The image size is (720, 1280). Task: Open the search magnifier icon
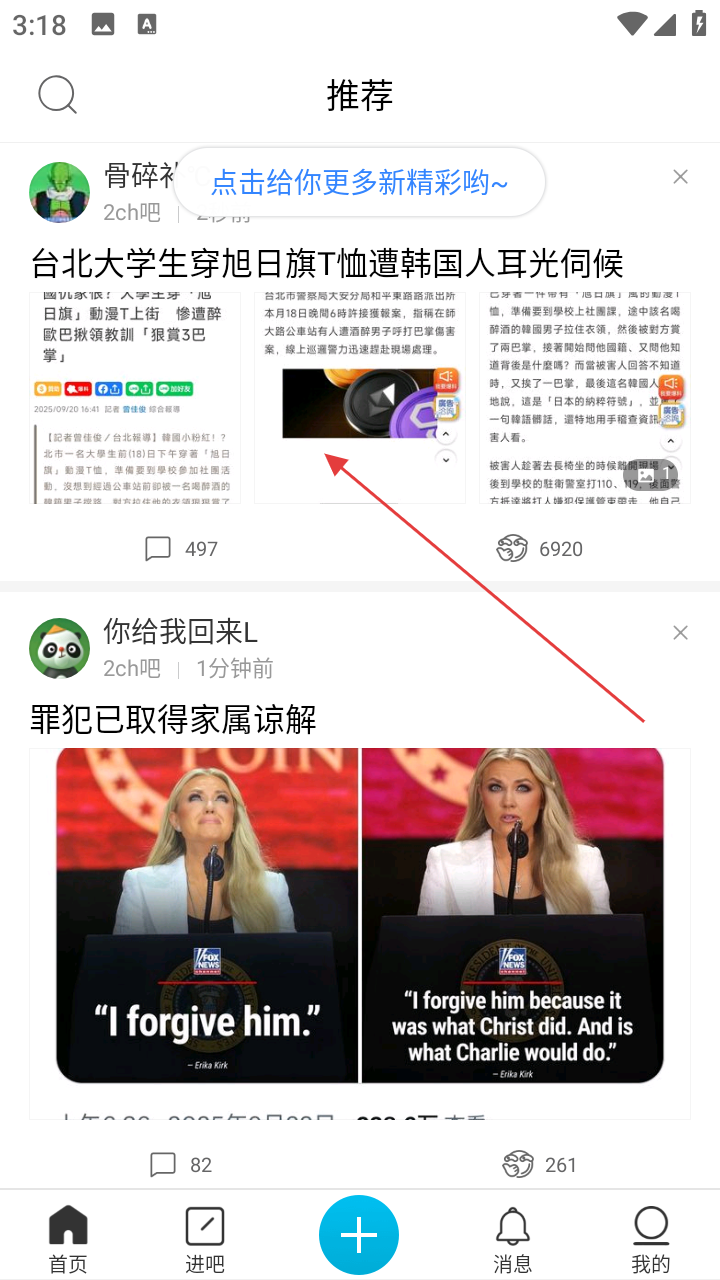(57, 95)
